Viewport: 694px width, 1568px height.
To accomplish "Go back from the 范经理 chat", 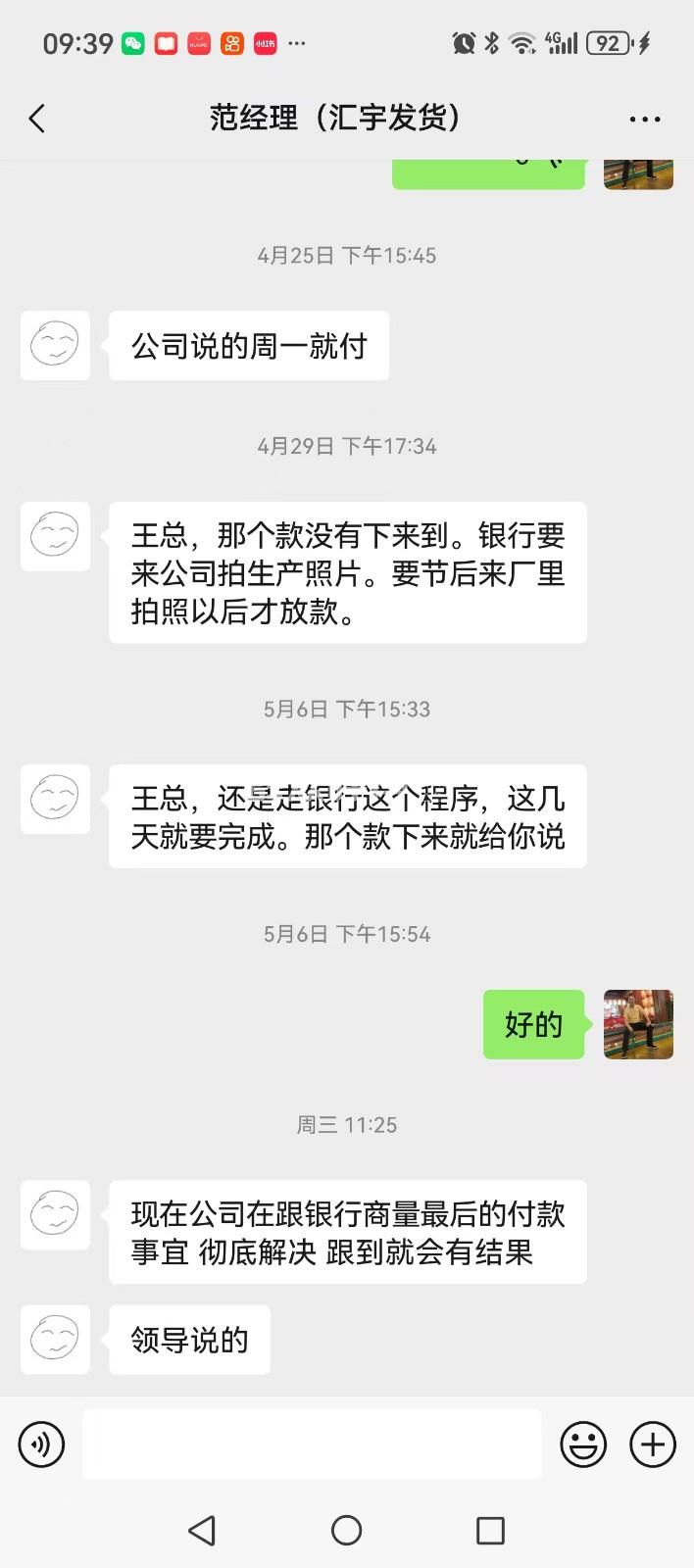I will tap(37, 120).
